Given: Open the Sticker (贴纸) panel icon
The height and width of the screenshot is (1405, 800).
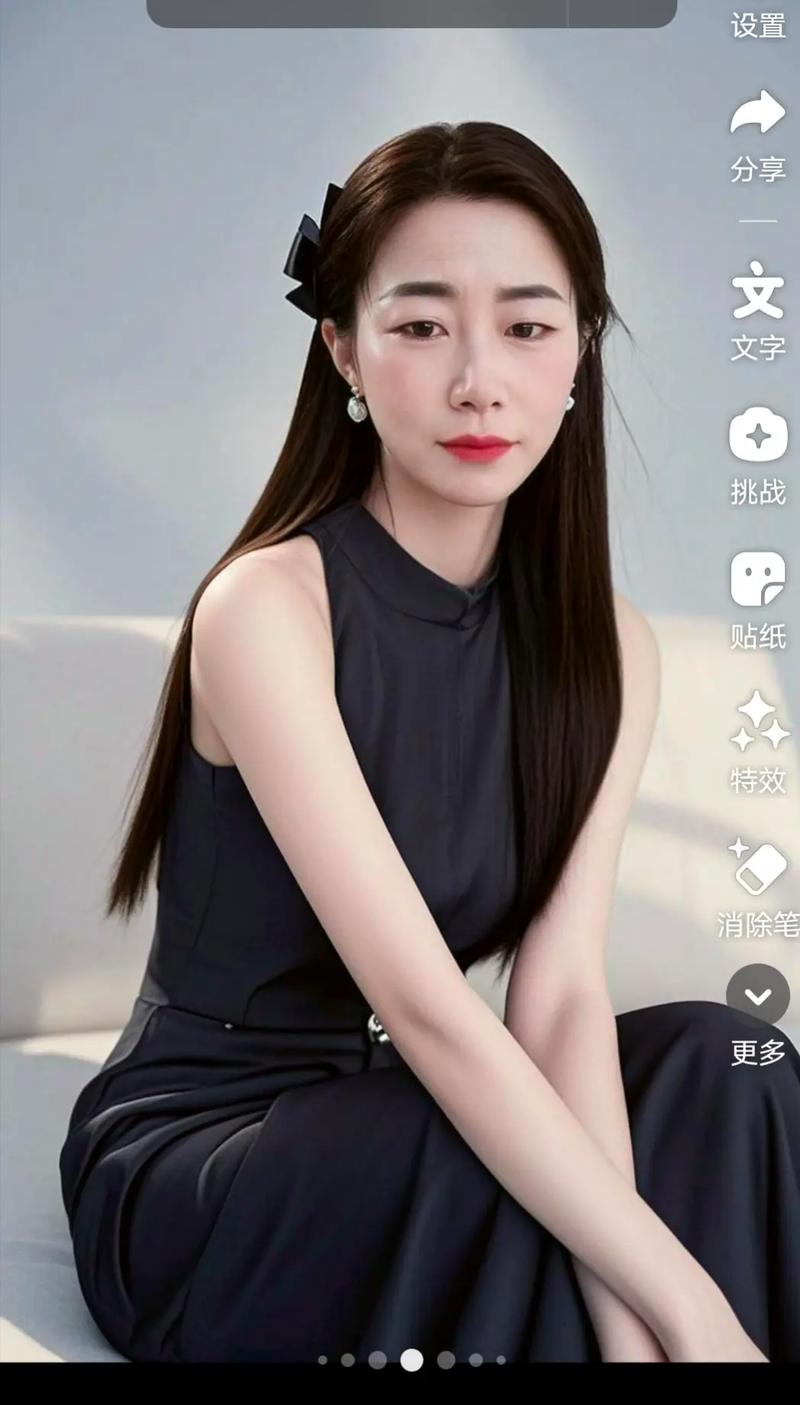Looking at the screenshot, I should [x=758, y=578].
